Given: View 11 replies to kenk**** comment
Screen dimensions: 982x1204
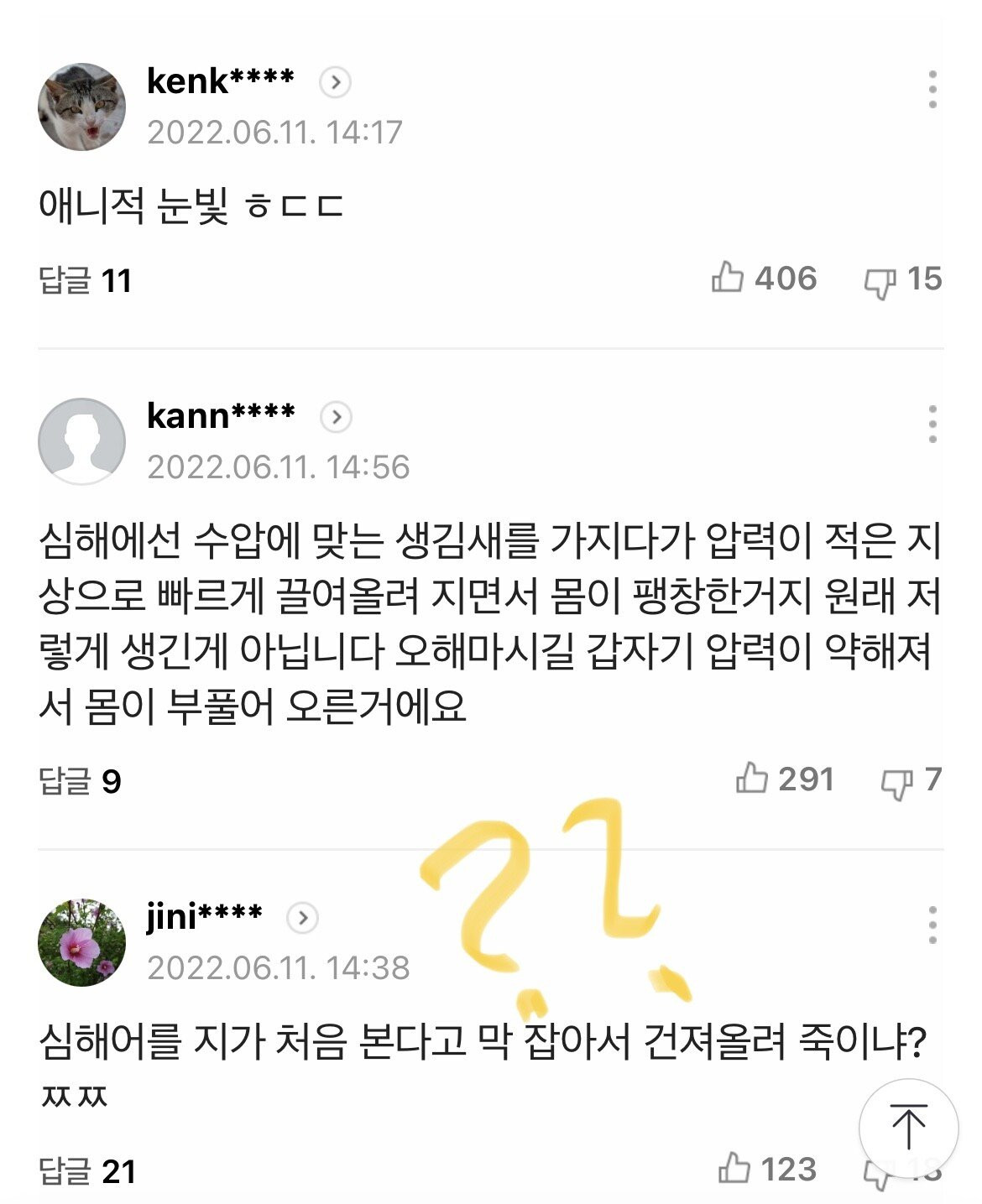Looking at the screenshot, I should (86, 280).
